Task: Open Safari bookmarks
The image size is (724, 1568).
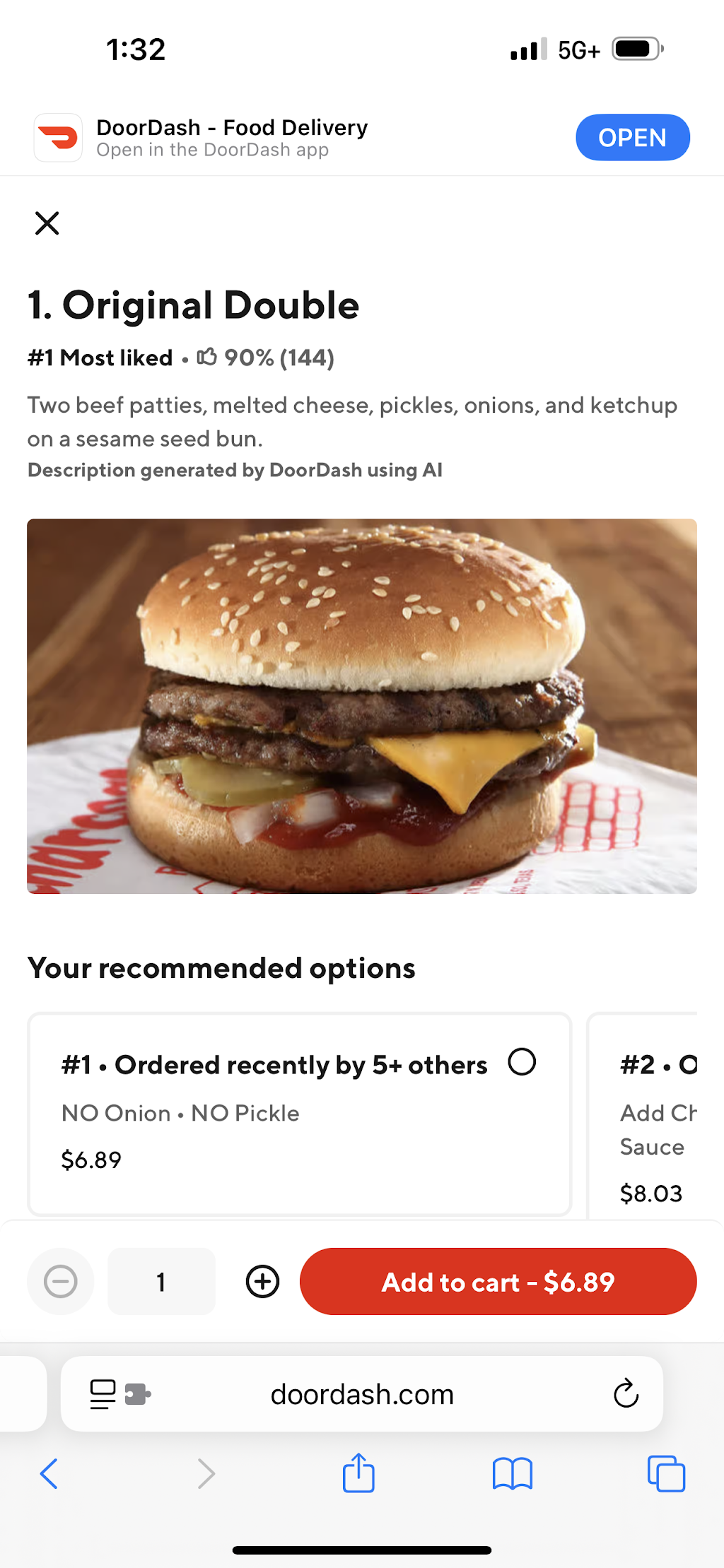Action: pos(513,1474)
